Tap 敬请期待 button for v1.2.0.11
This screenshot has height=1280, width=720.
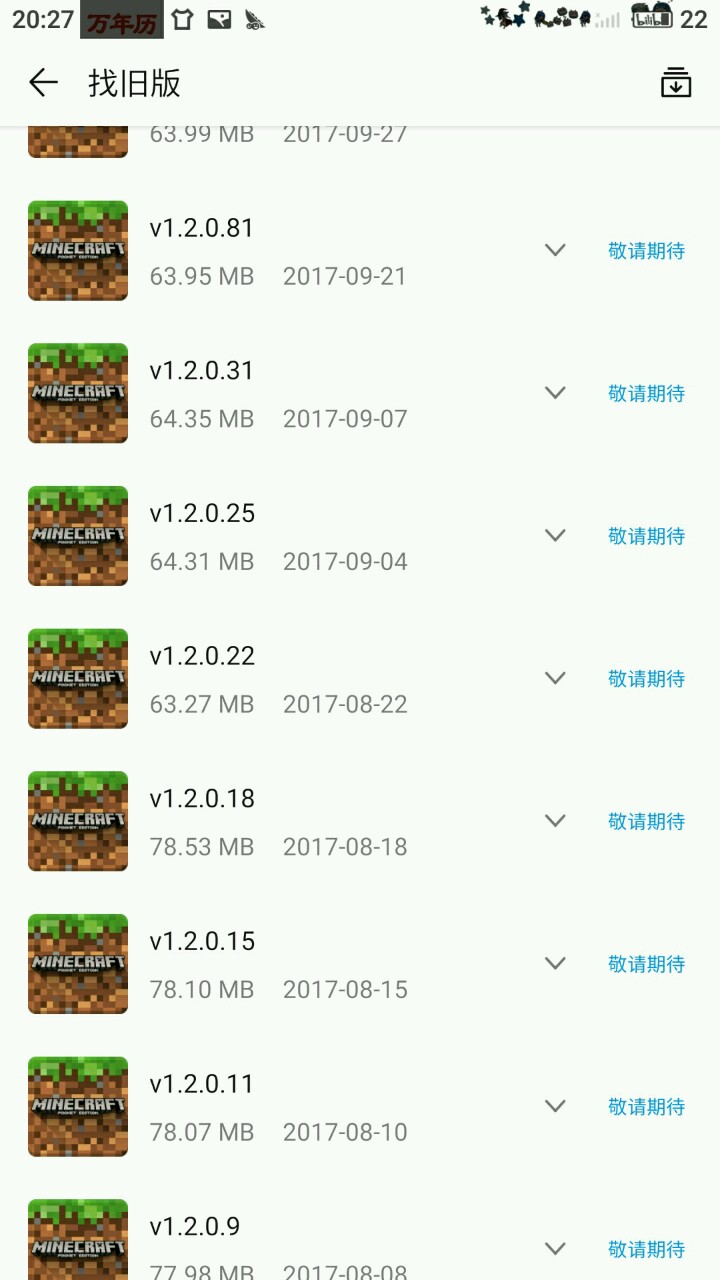tap(646, 1107)
